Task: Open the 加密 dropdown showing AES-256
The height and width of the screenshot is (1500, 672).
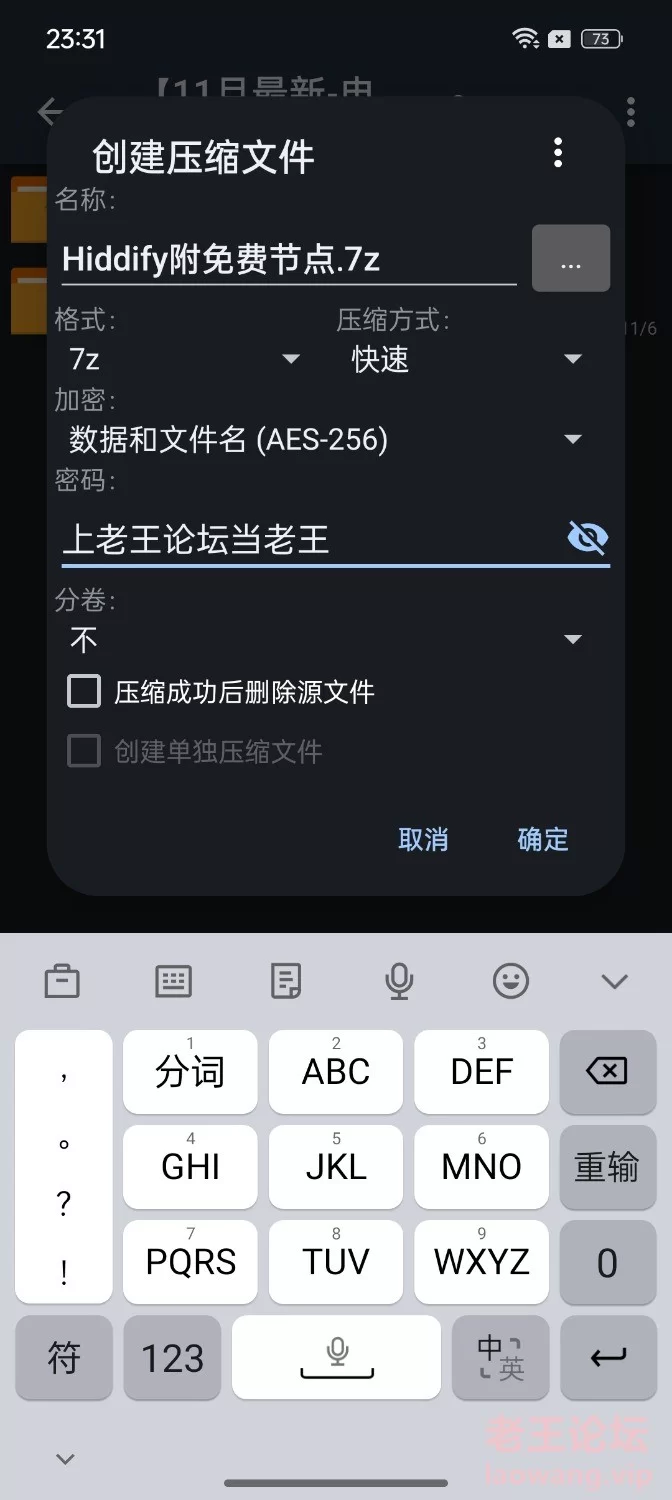Action: tap(325, 439)
